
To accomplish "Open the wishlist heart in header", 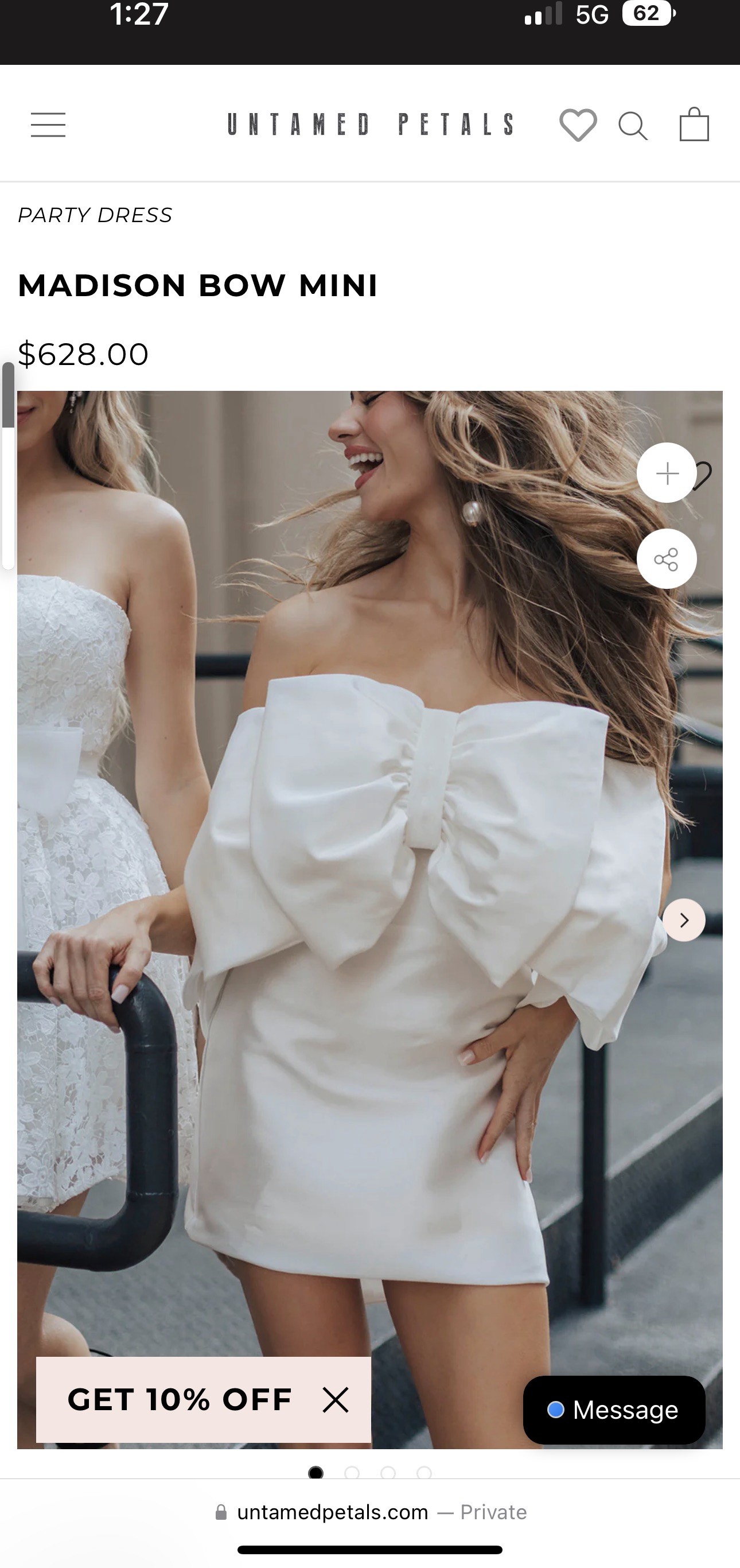I will coord(578,125).
